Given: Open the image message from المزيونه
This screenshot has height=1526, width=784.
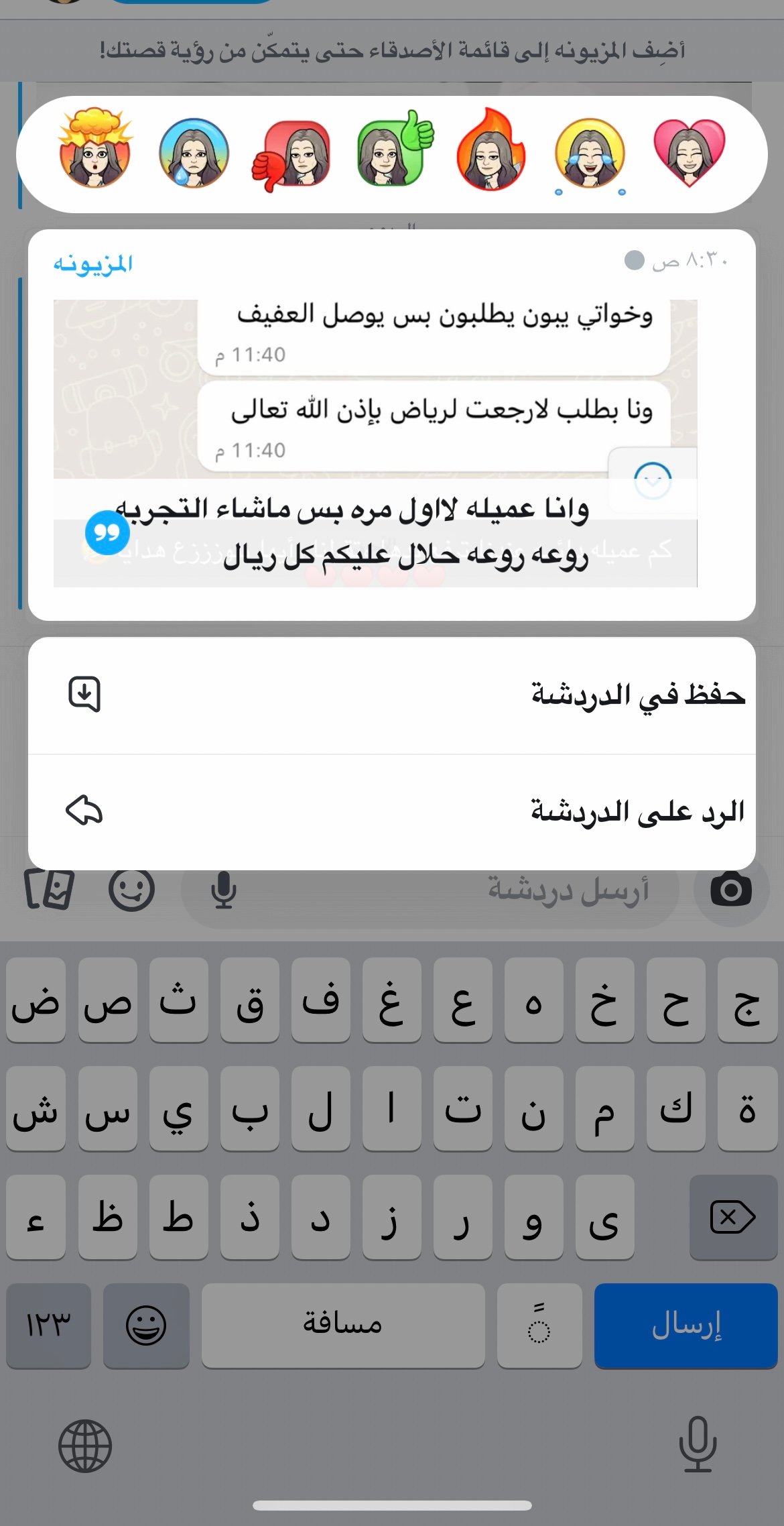Looking at the screenshot, I should click(375, 443).
